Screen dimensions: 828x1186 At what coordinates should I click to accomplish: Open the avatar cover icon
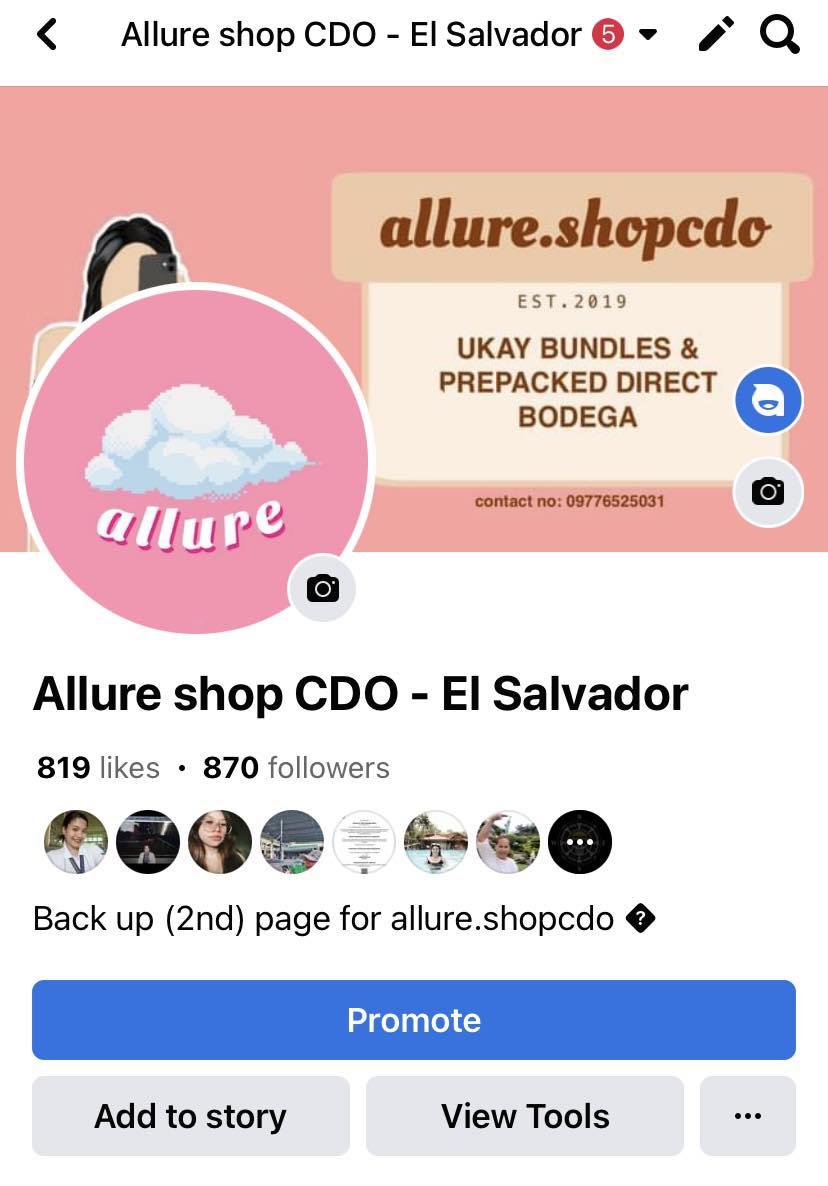pyautogui.click(x=768, y=401)
